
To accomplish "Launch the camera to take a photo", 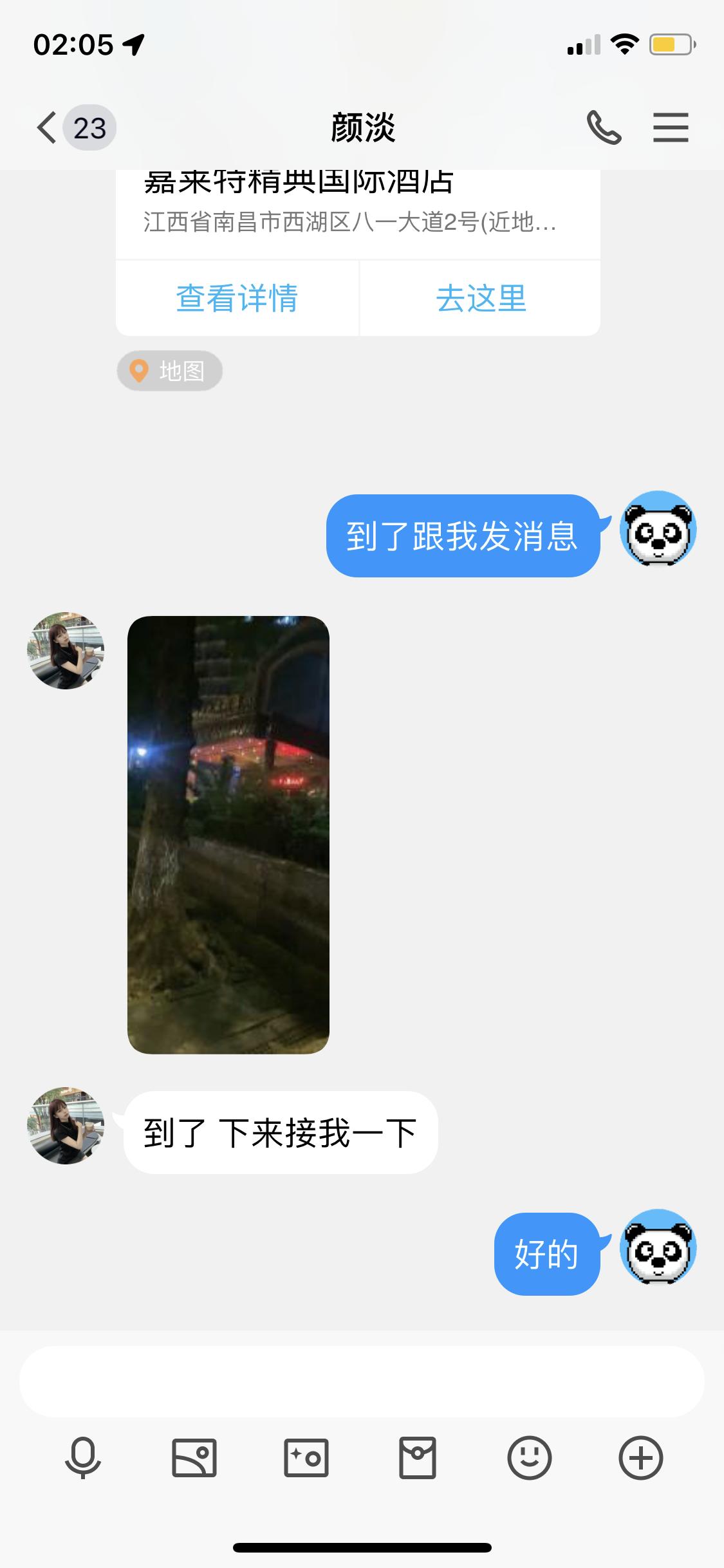I will click(306, 1458).
